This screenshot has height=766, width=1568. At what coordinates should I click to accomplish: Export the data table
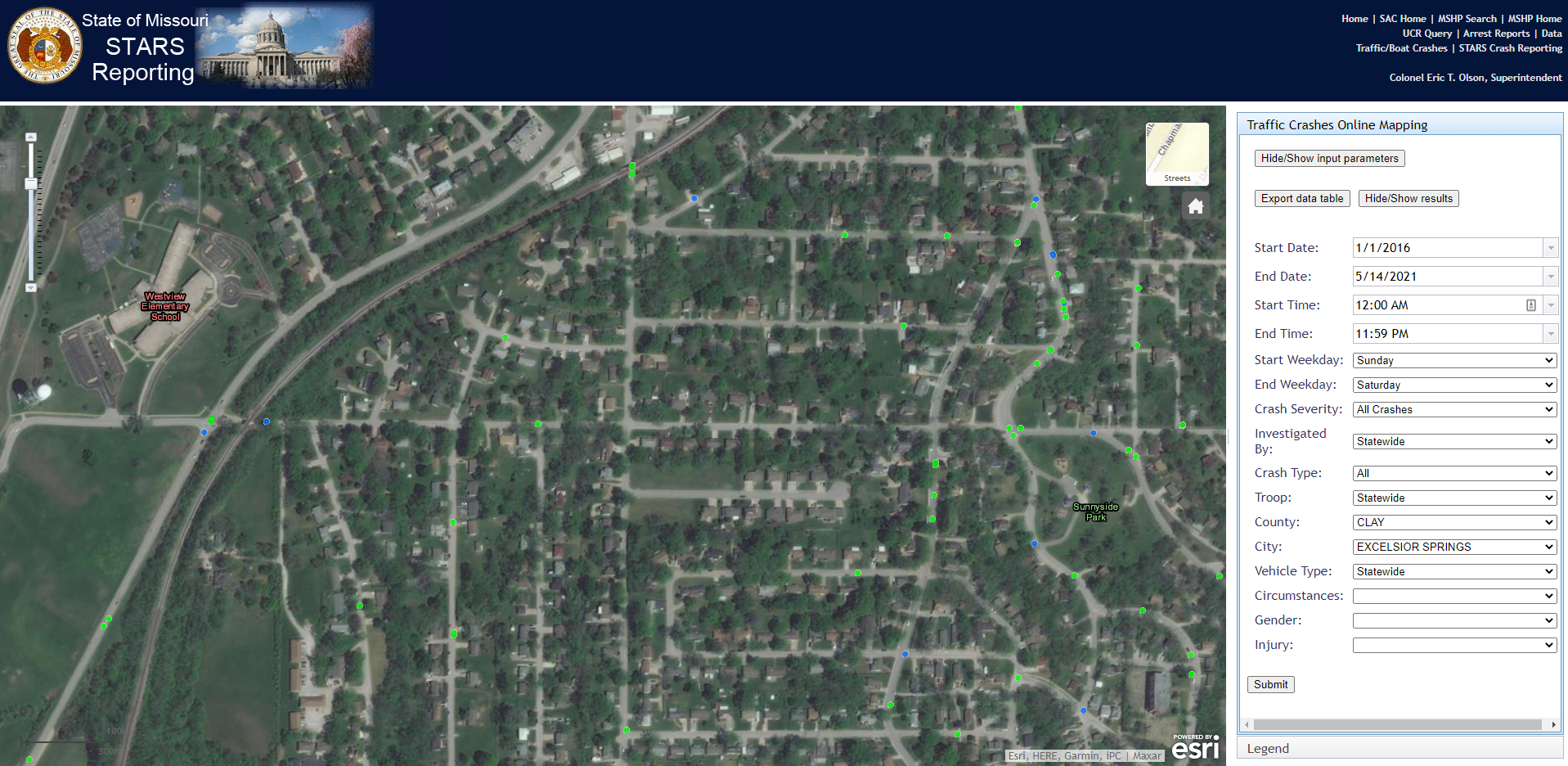coord(1301,198)
